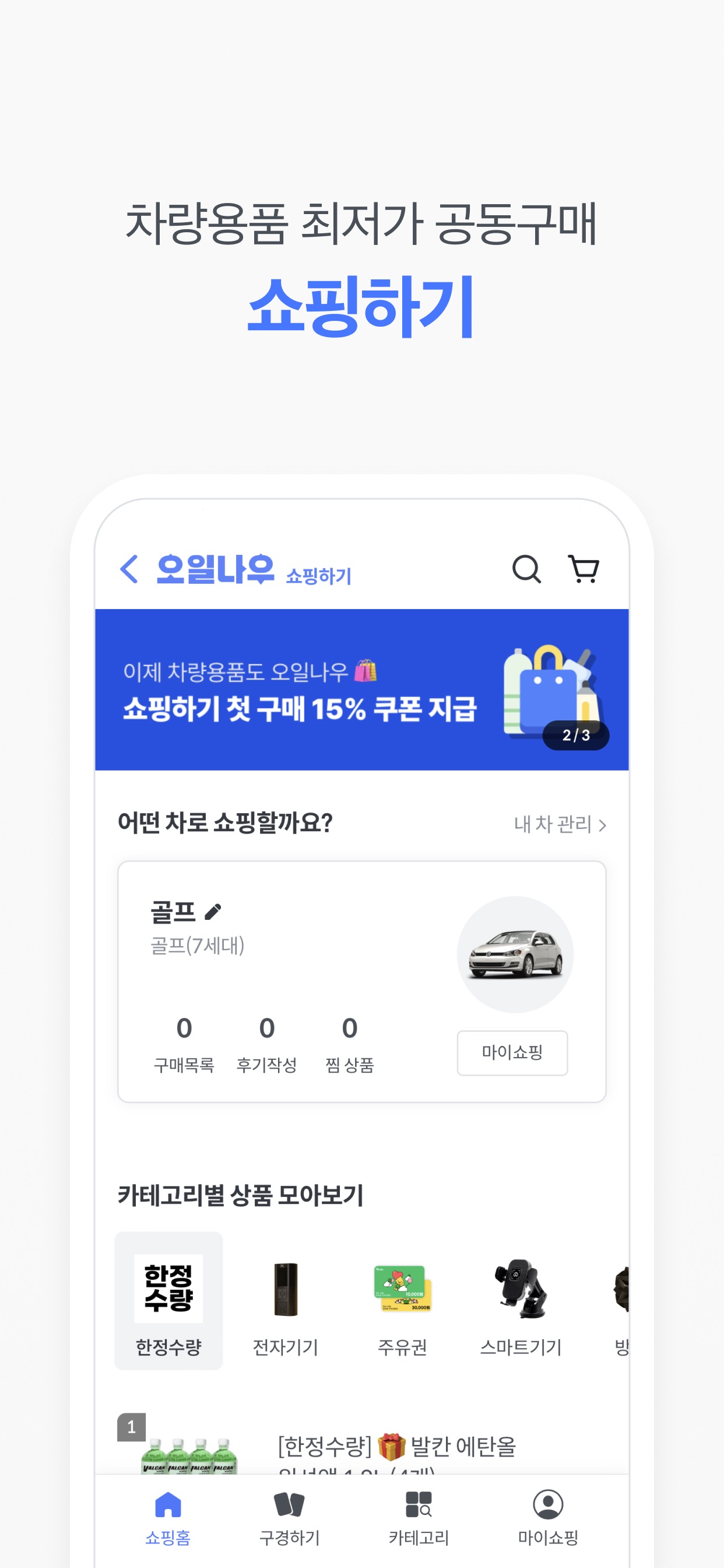Open 구매목록 showing 0 items
Viewport: 724px width, 1568px height.
[x=184, y=1044]
